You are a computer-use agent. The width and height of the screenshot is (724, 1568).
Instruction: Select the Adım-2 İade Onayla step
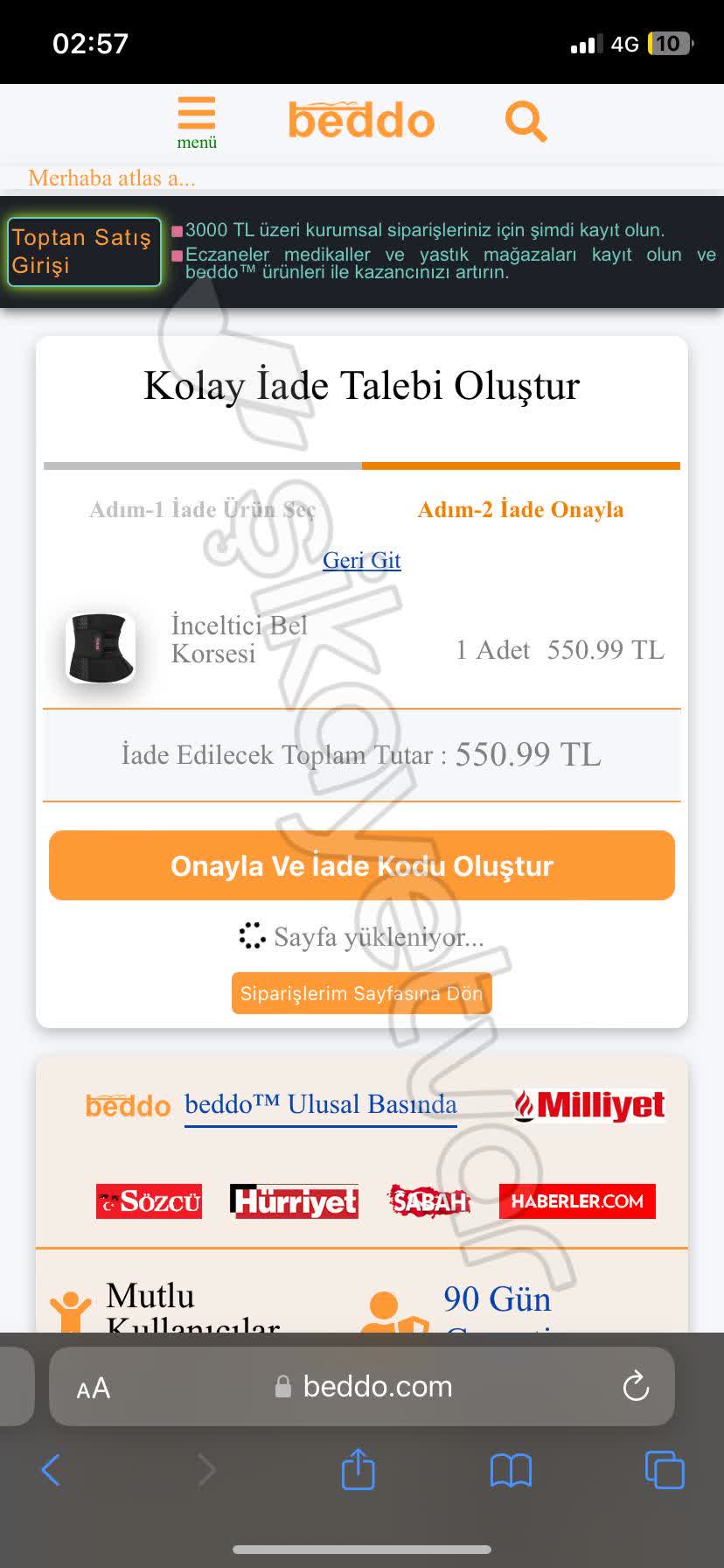(x=519, y=509)
